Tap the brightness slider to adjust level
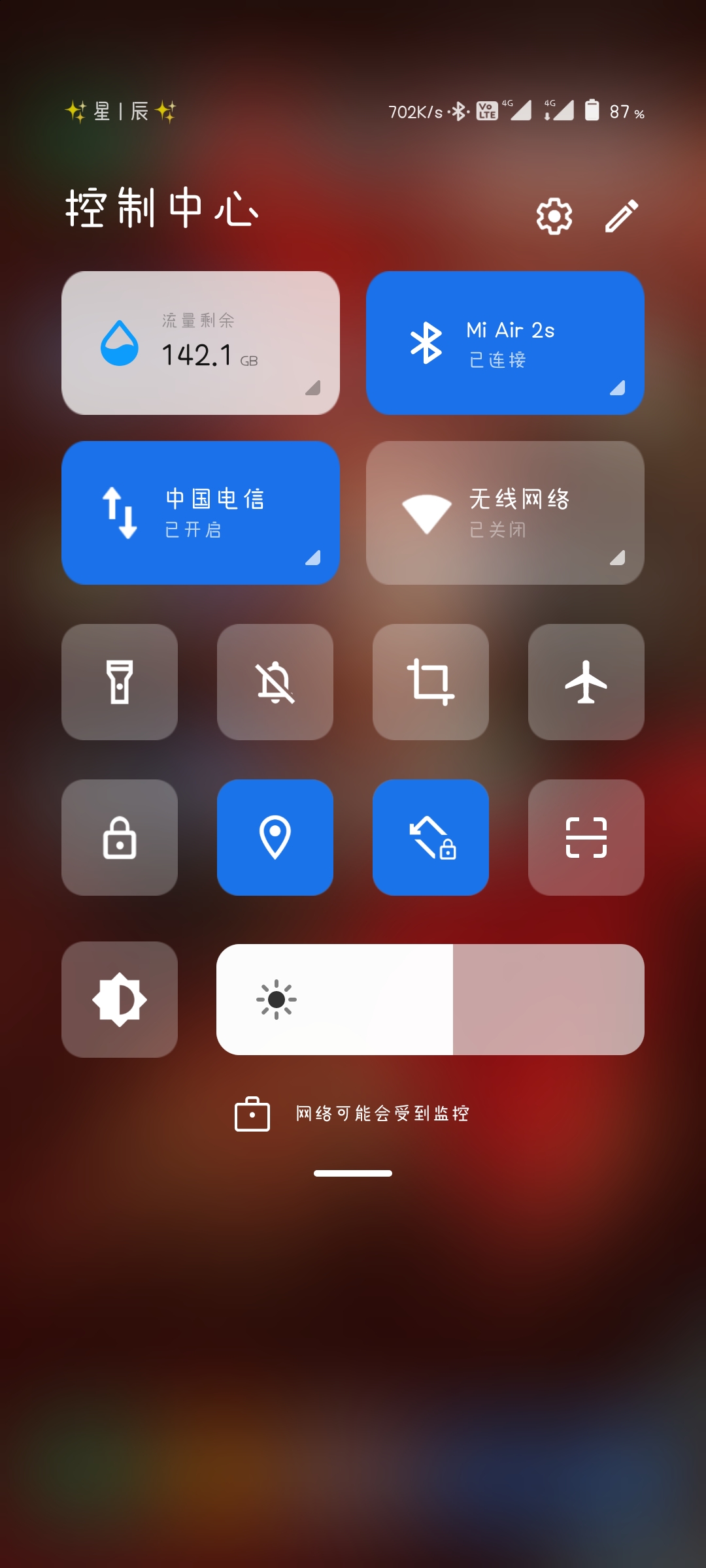 (430, 1000)
